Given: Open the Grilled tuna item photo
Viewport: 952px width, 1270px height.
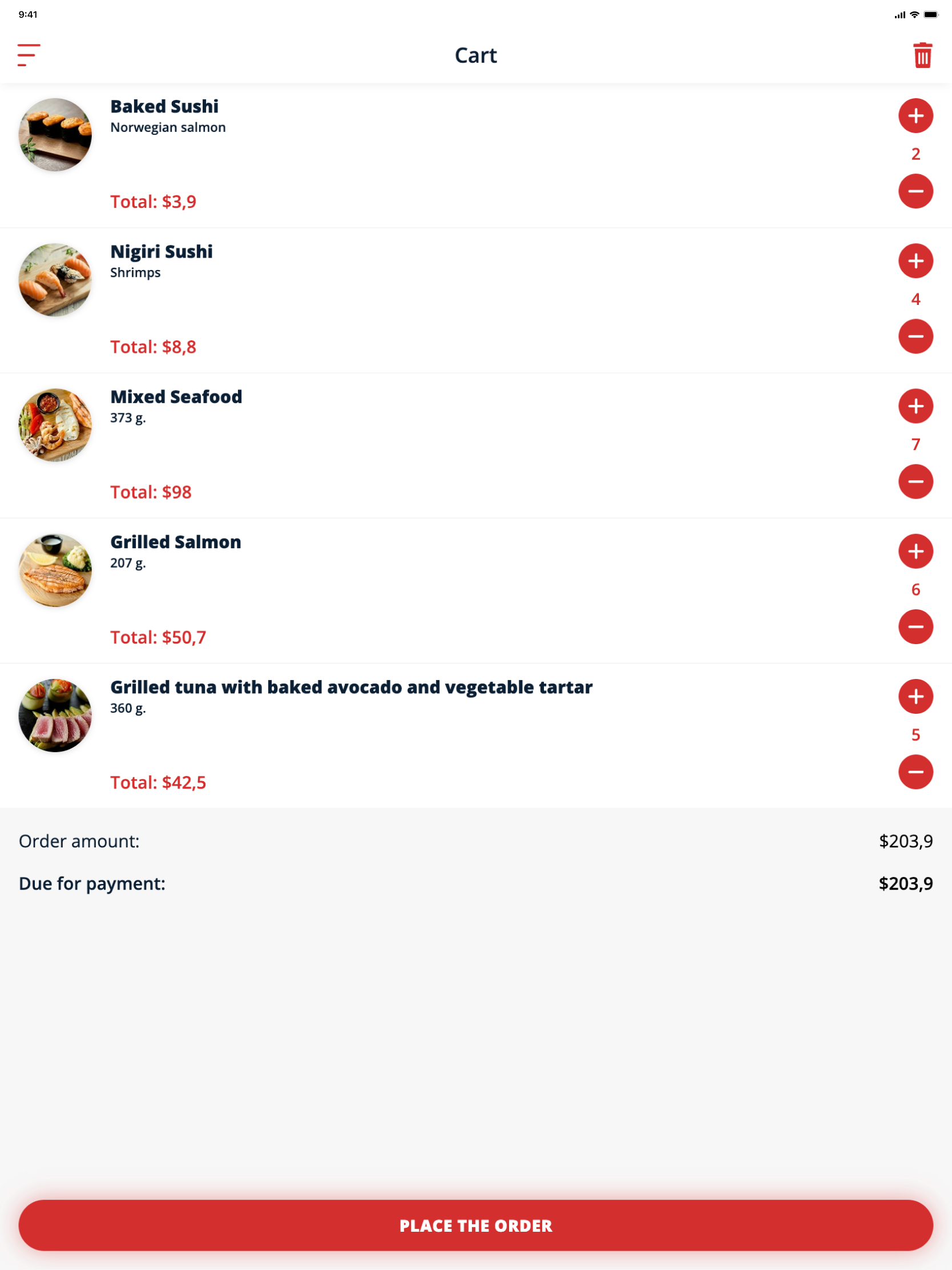Looking at the screenshot, I should [55, 715].
